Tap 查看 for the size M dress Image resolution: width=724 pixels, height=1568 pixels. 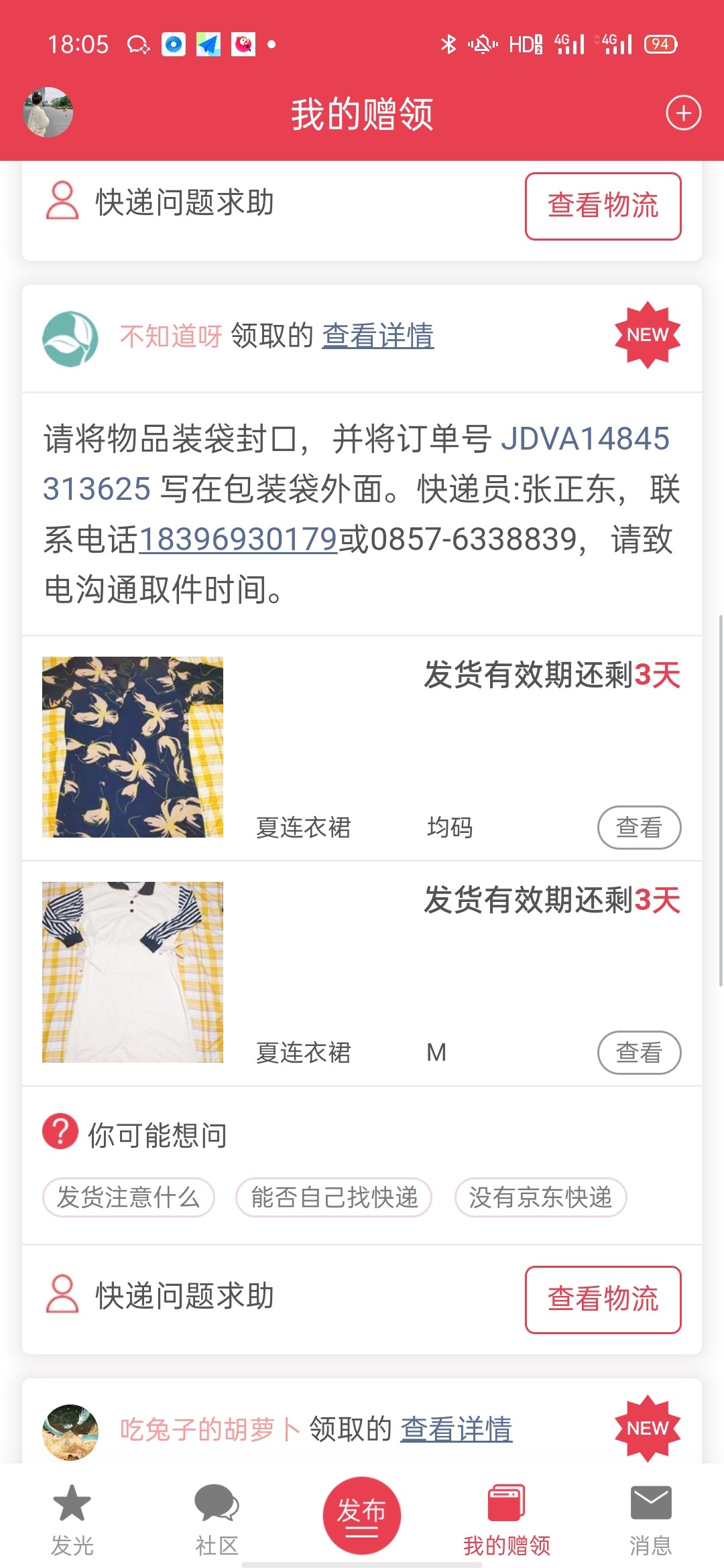click(638, 1053)
